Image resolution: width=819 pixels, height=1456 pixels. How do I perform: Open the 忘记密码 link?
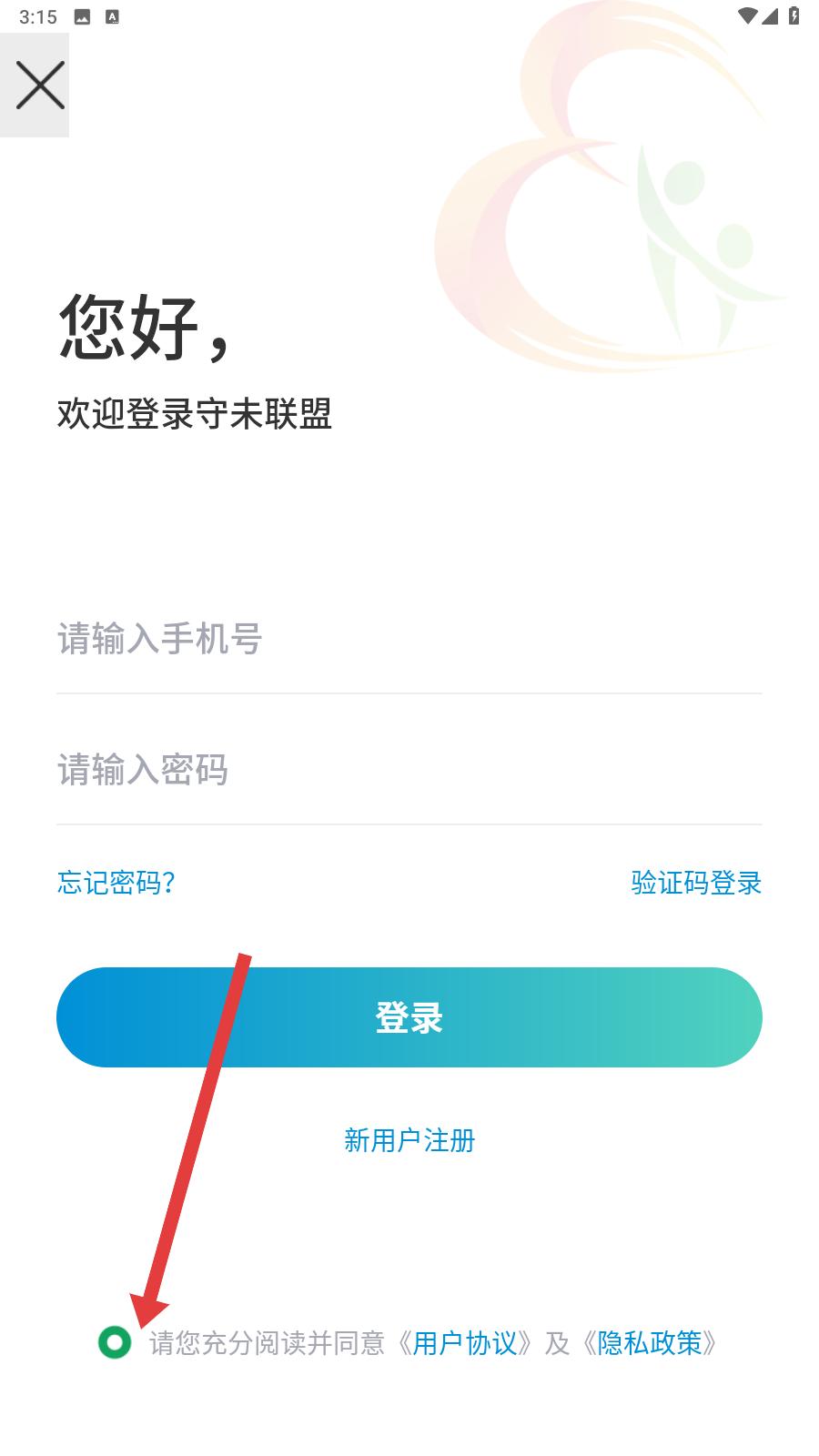click(116, 883)
